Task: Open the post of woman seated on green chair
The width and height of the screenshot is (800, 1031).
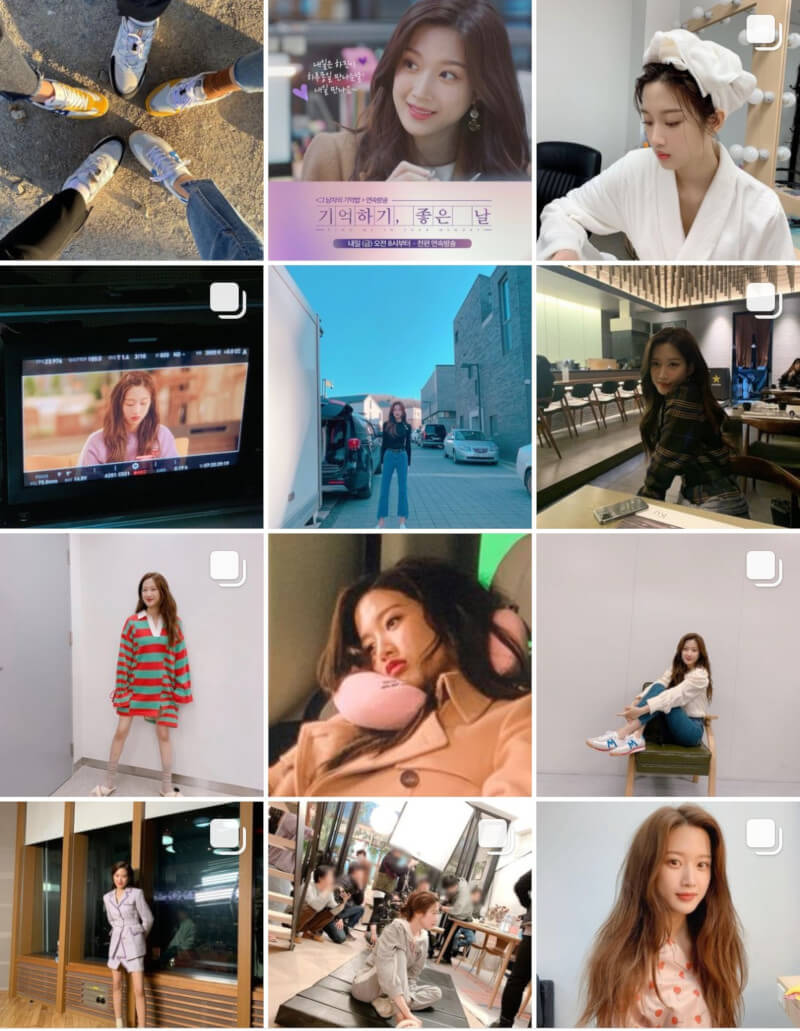Action: coord(668,665)
